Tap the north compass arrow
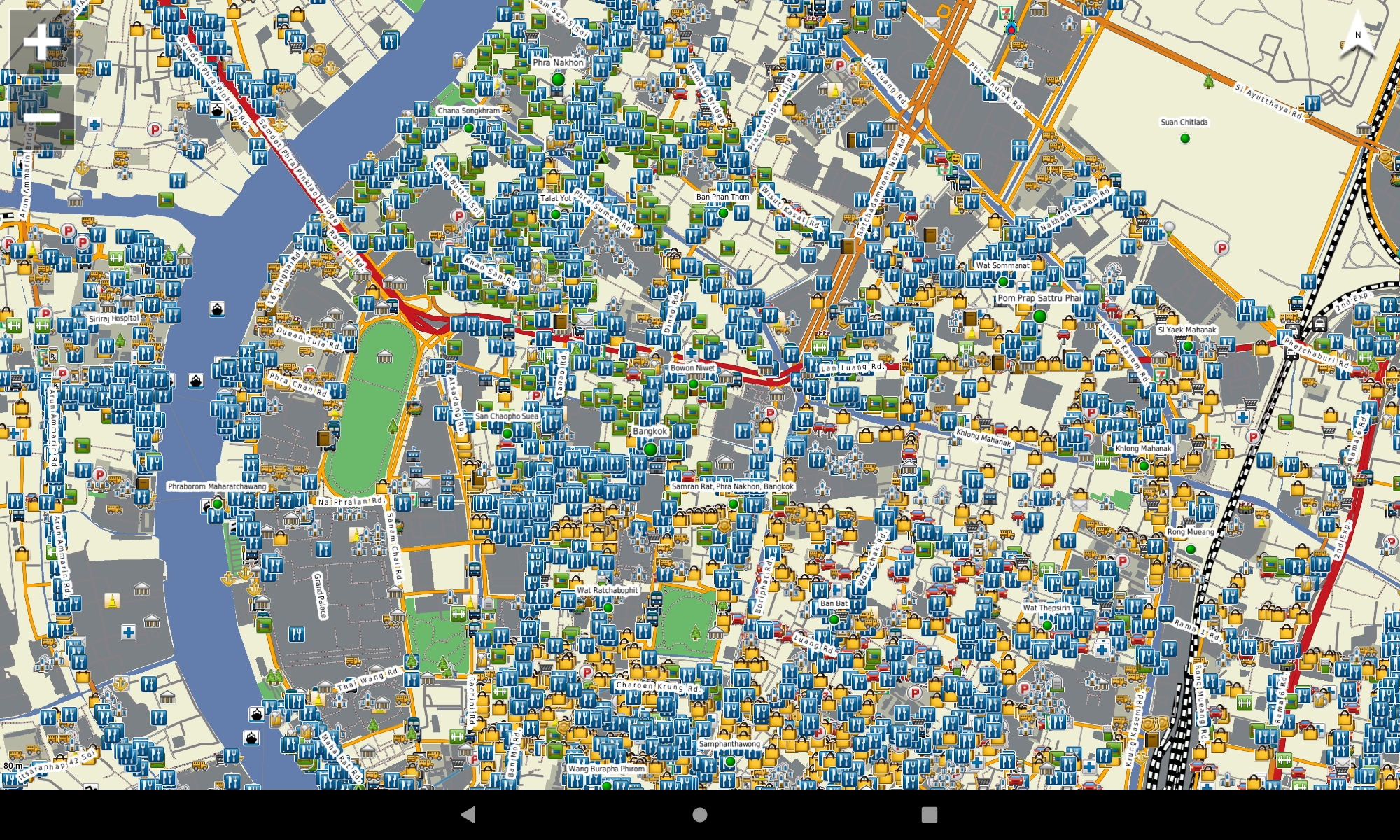This screenshot has width=1400, height=840. (1357, 35)
